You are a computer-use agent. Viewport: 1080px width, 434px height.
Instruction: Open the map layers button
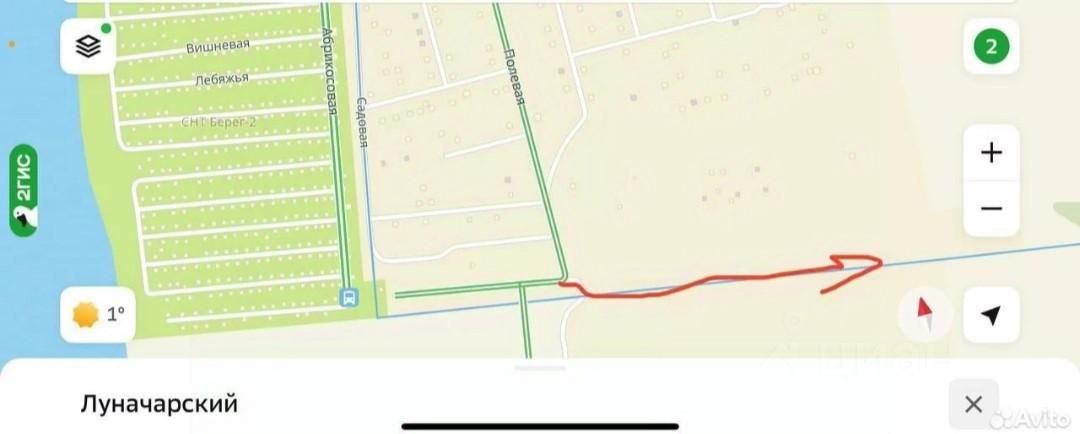point(88,45)
